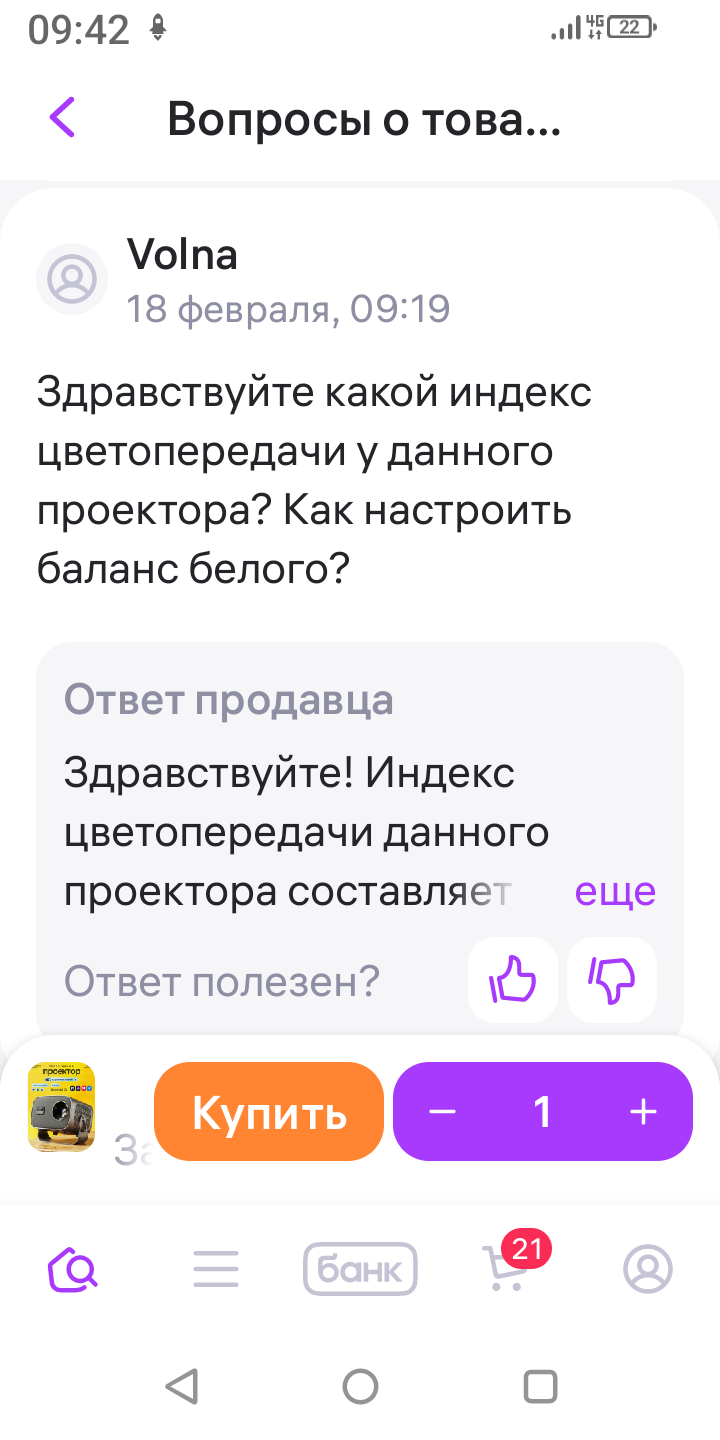The height and width of the screenshot is (1440, 720).
Task: Open the catalog menu tab
Action: (216, 1269)
